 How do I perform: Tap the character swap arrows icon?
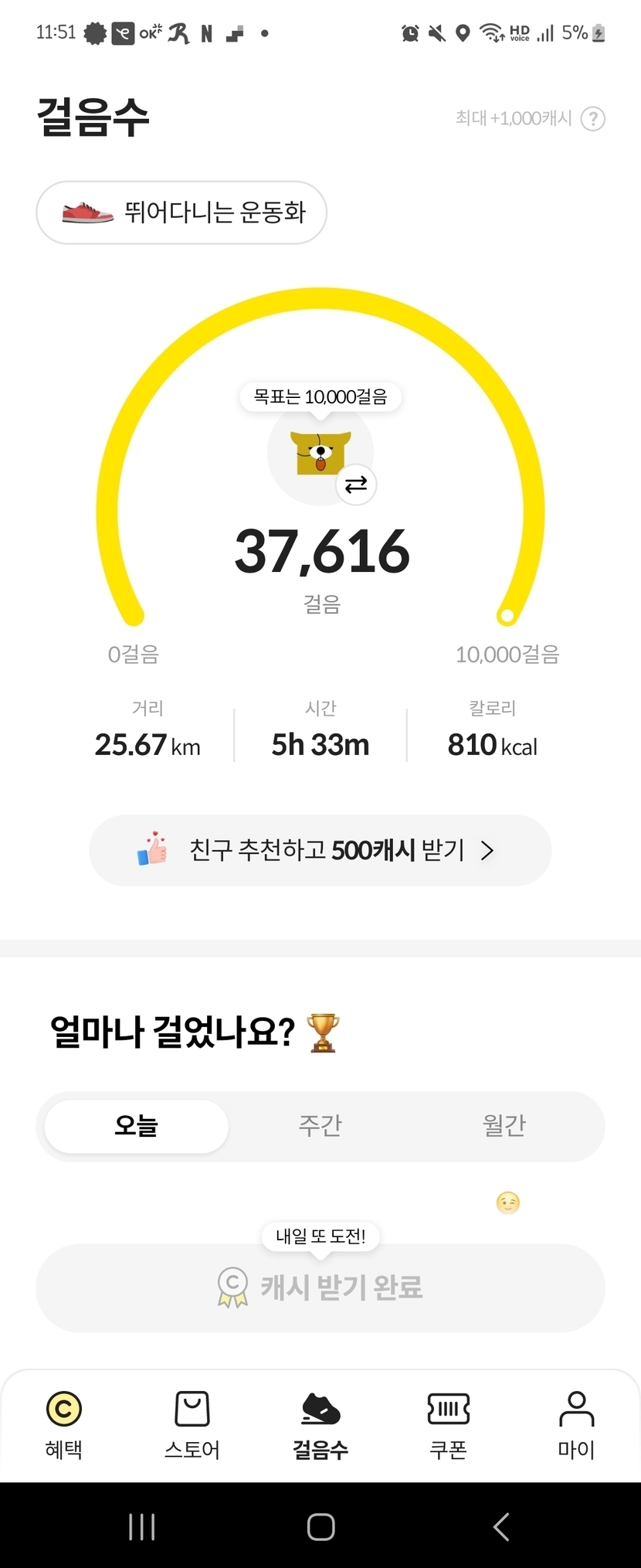[x=356, y=485]
